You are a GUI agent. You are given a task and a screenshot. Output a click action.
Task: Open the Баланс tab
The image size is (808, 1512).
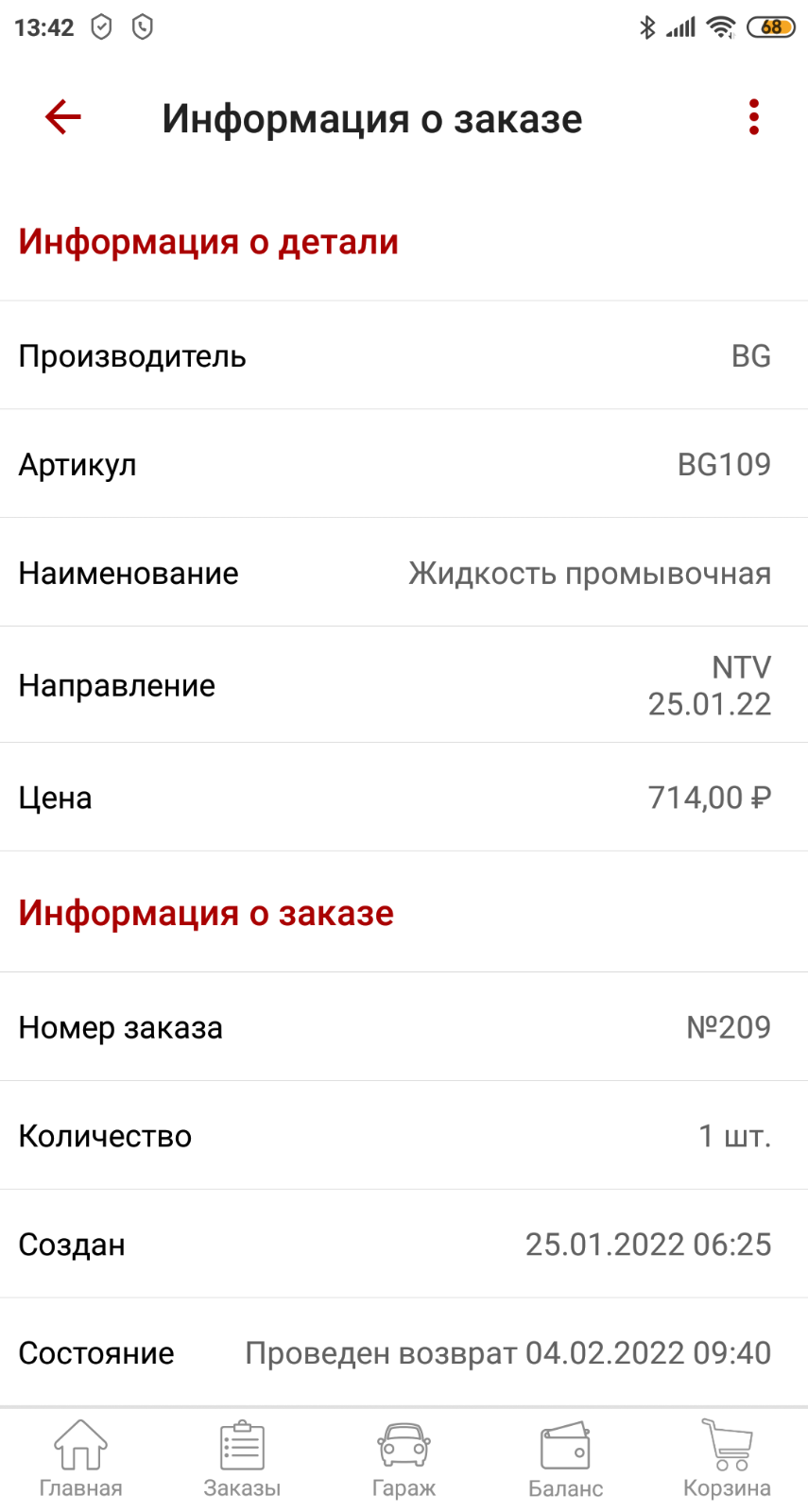click(565, 1460)
